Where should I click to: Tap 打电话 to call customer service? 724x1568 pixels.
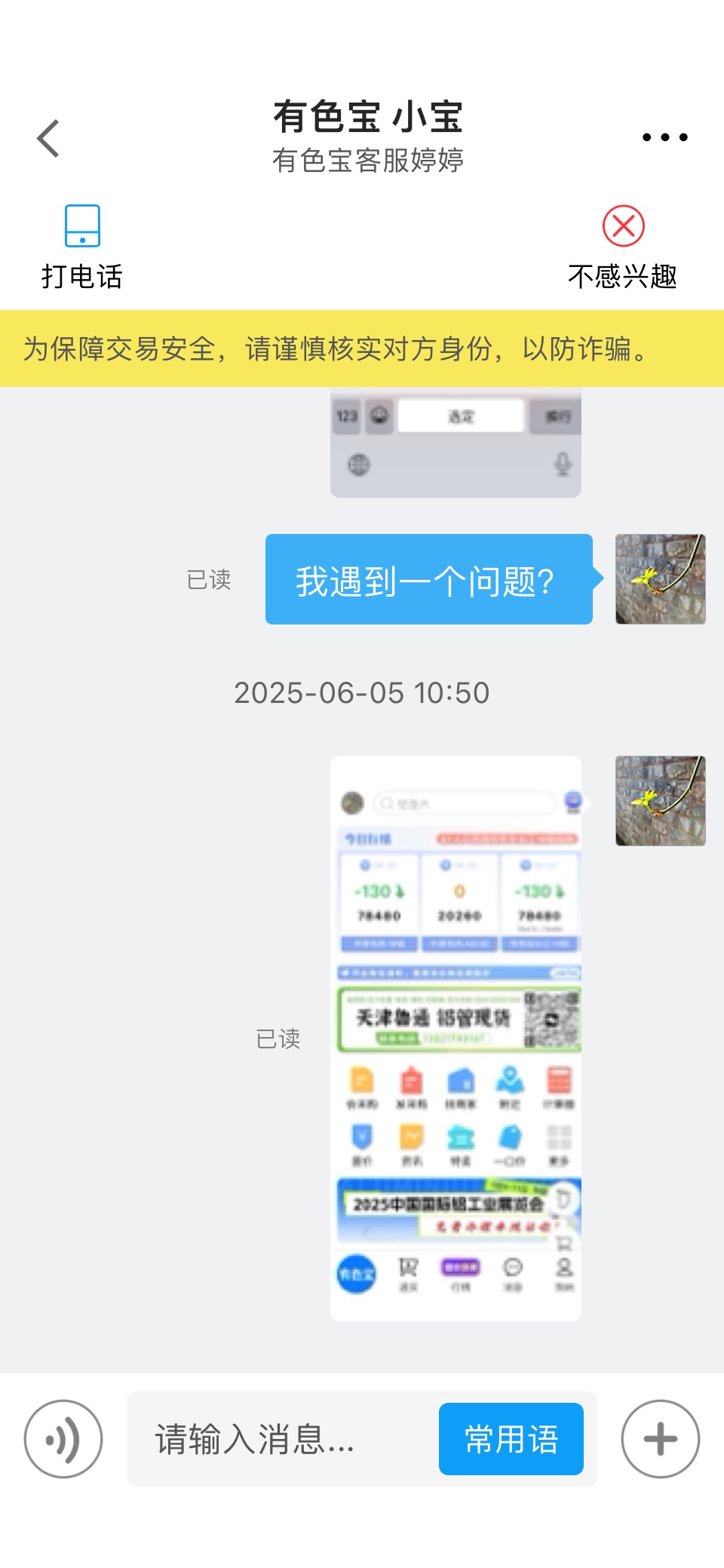point(81,247)
